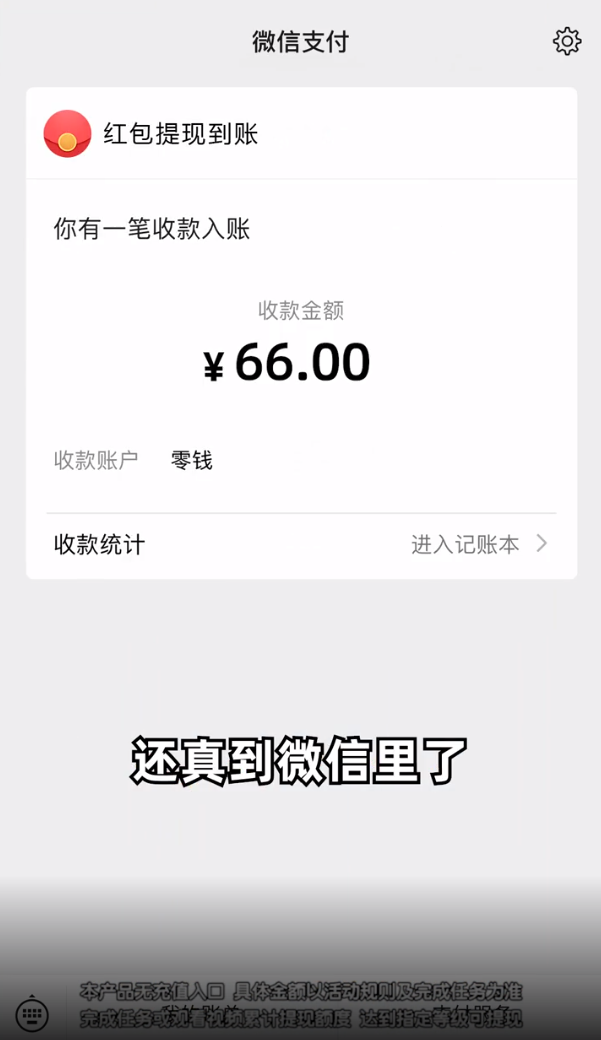The height and width of the screenshot is (1040, 601).
Task: Open the WeChat Pay settings gear
Action: 567,41
